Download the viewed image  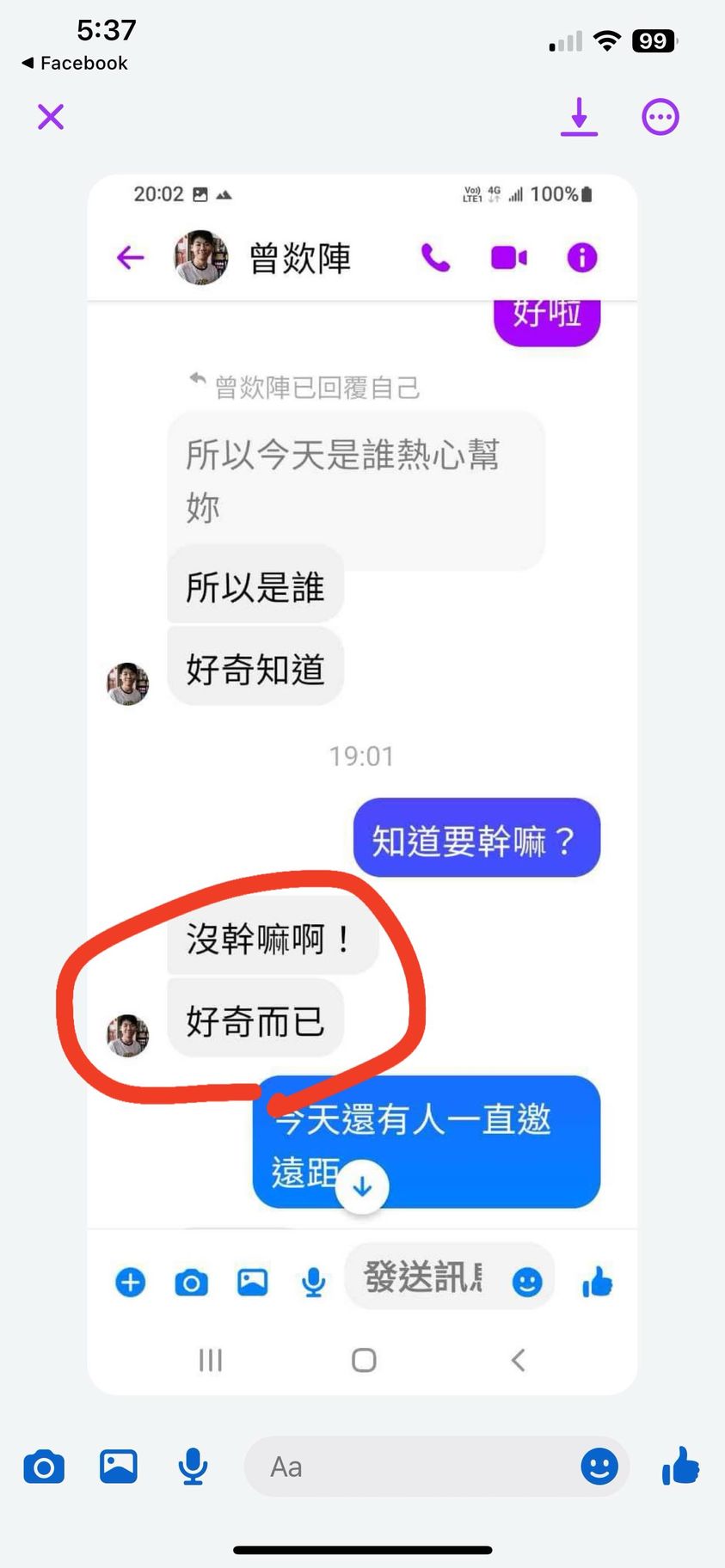click(x=579, y=117)
